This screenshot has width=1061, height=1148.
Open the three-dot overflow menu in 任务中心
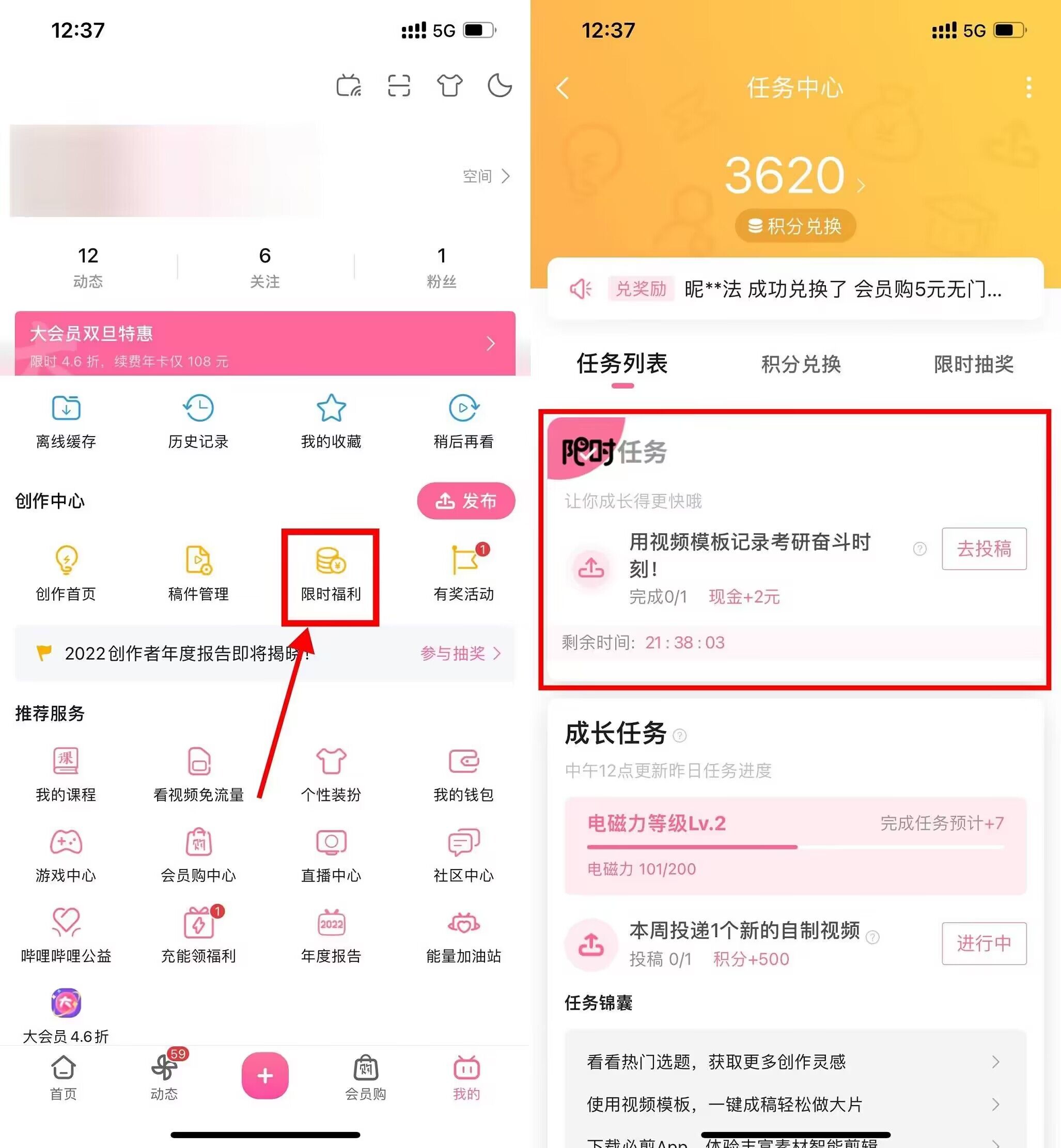(1028, 88)
